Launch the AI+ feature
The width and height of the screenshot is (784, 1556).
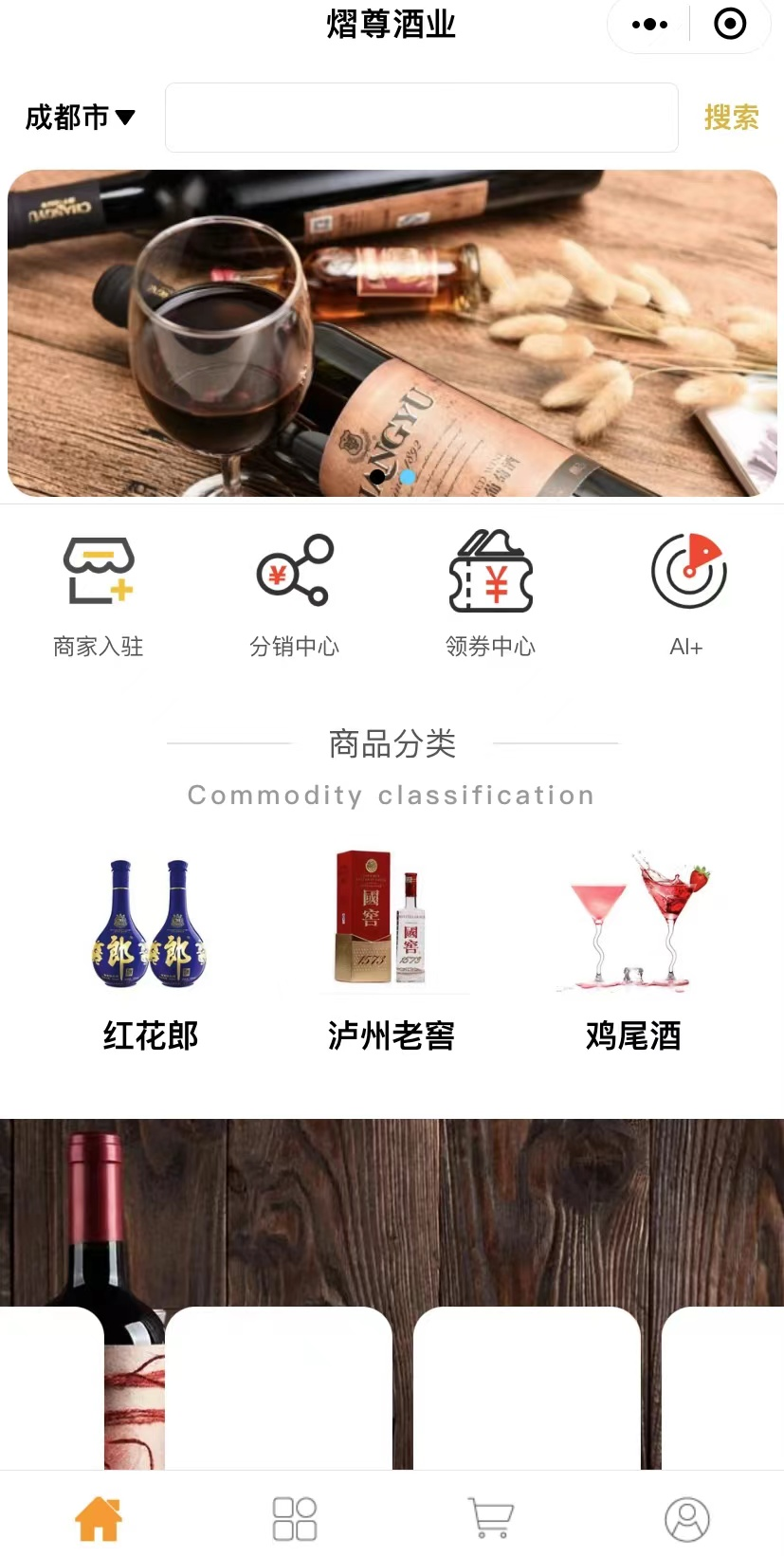pyautogui.click(x=686, y=594)
